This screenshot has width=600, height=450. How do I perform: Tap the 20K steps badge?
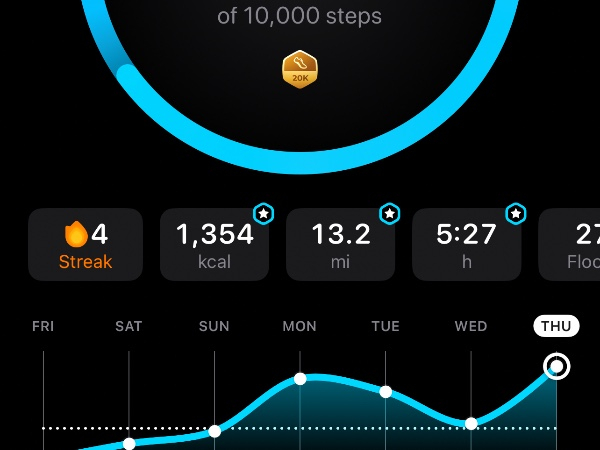click(300, 69)
